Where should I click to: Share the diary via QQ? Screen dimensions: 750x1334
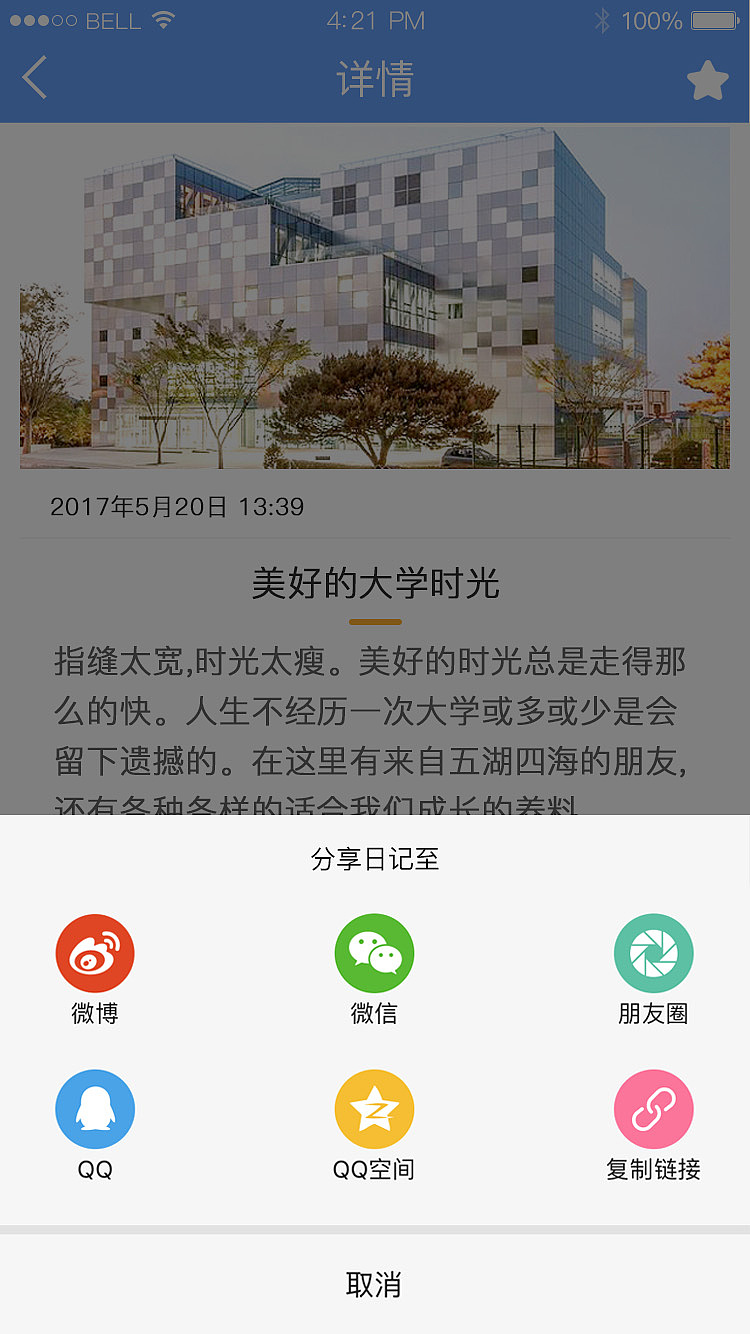tap(95, 1108)
